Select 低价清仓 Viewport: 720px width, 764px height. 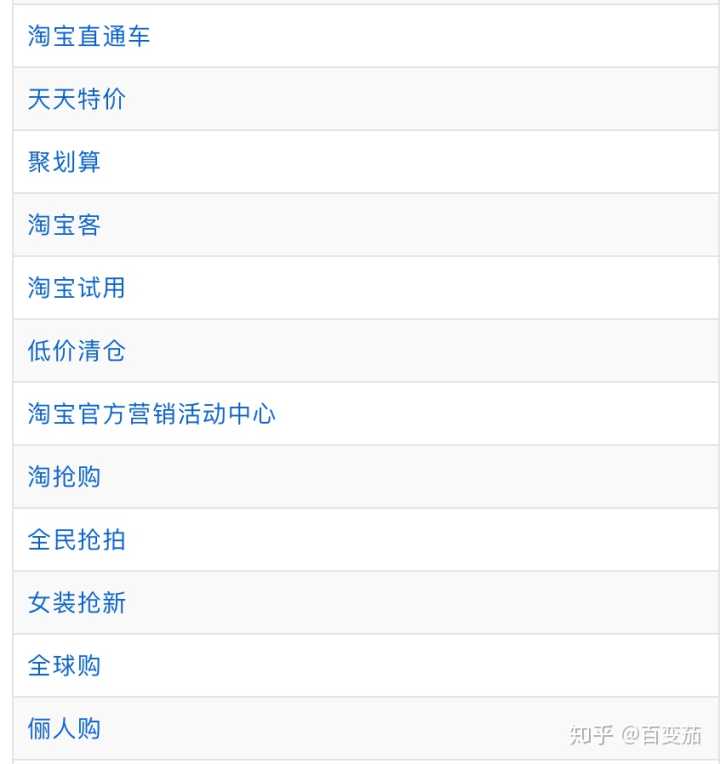click(77, 352)
